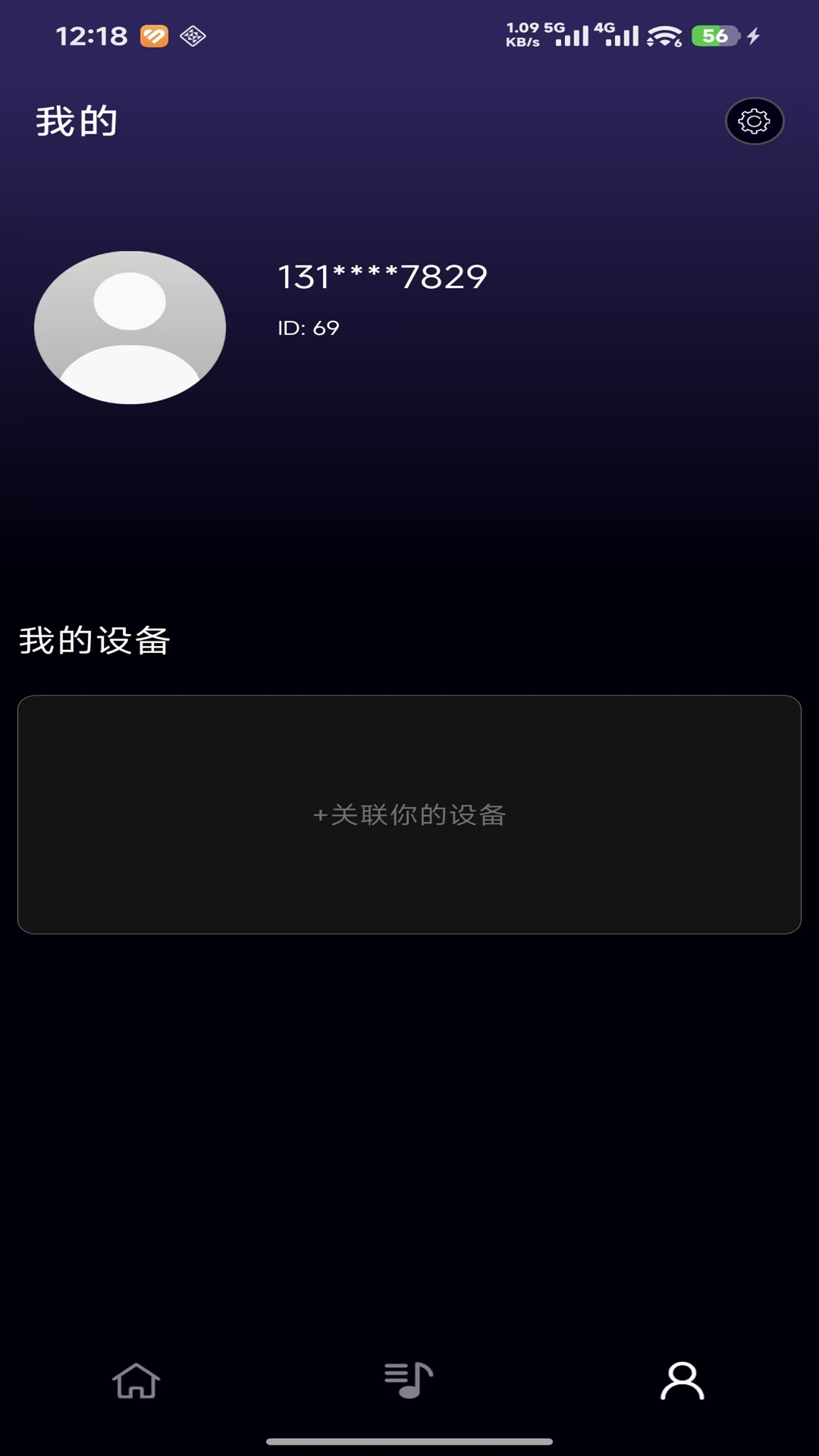The height and width of the screenshot is (1456, 819).
Task: Tap the ID: 69 label
Action: pyautogui.click(x=308, y=328)
